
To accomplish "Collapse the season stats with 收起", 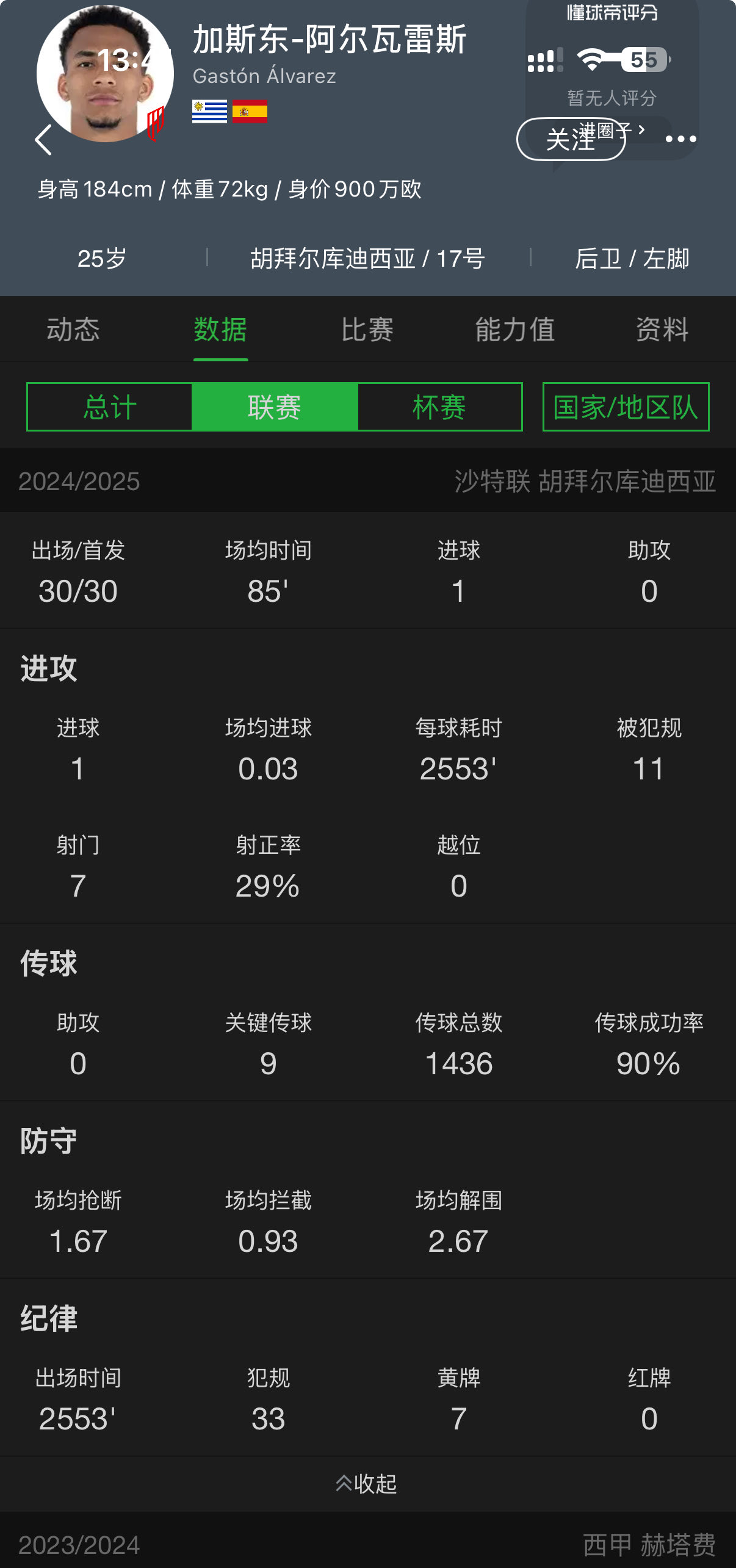I will click(367, 1484).
